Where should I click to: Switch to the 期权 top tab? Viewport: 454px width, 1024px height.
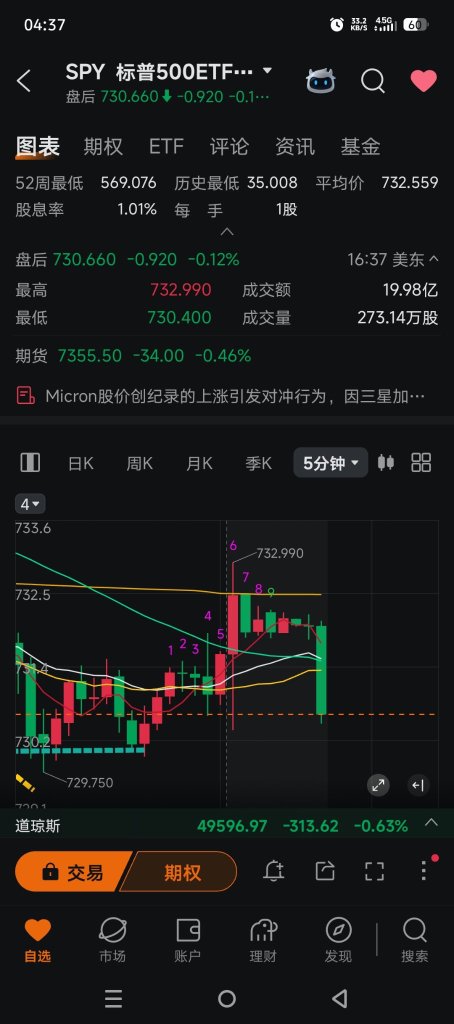[103, 146]
